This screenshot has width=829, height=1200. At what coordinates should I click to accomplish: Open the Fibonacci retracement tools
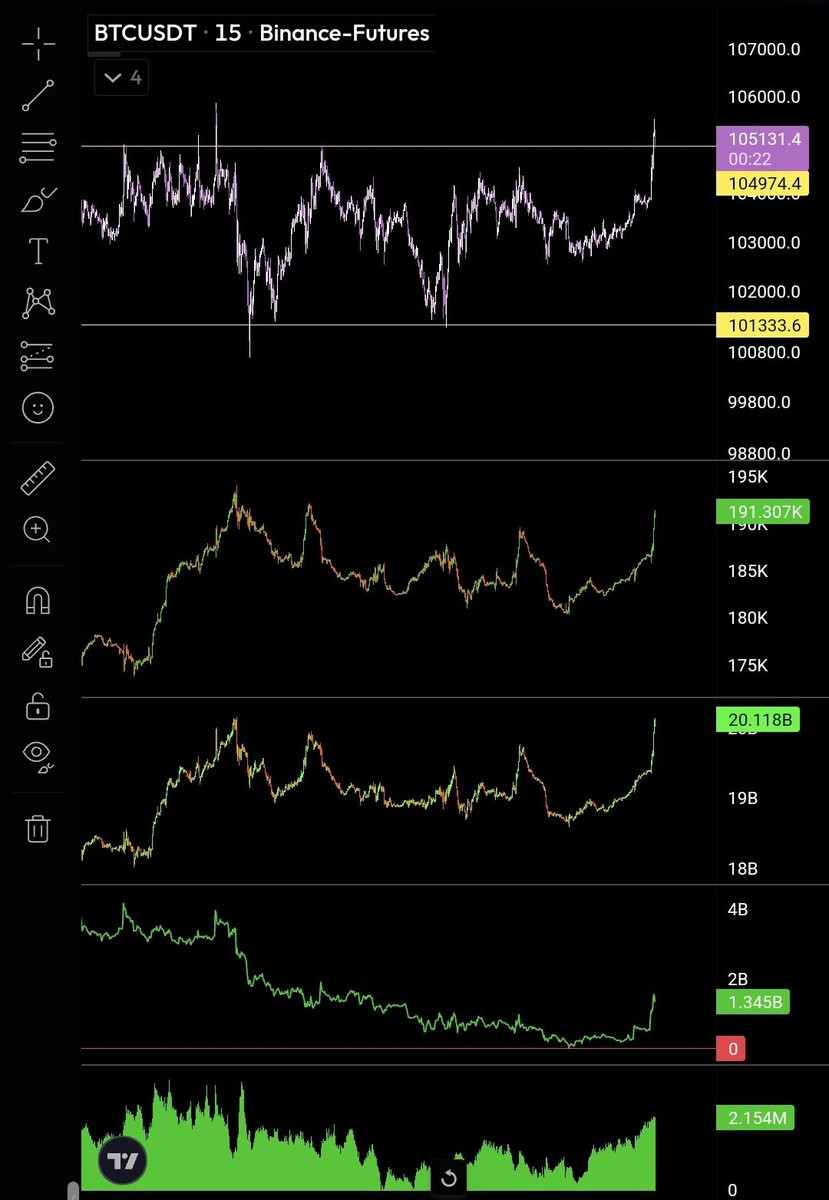coord(38,147)
